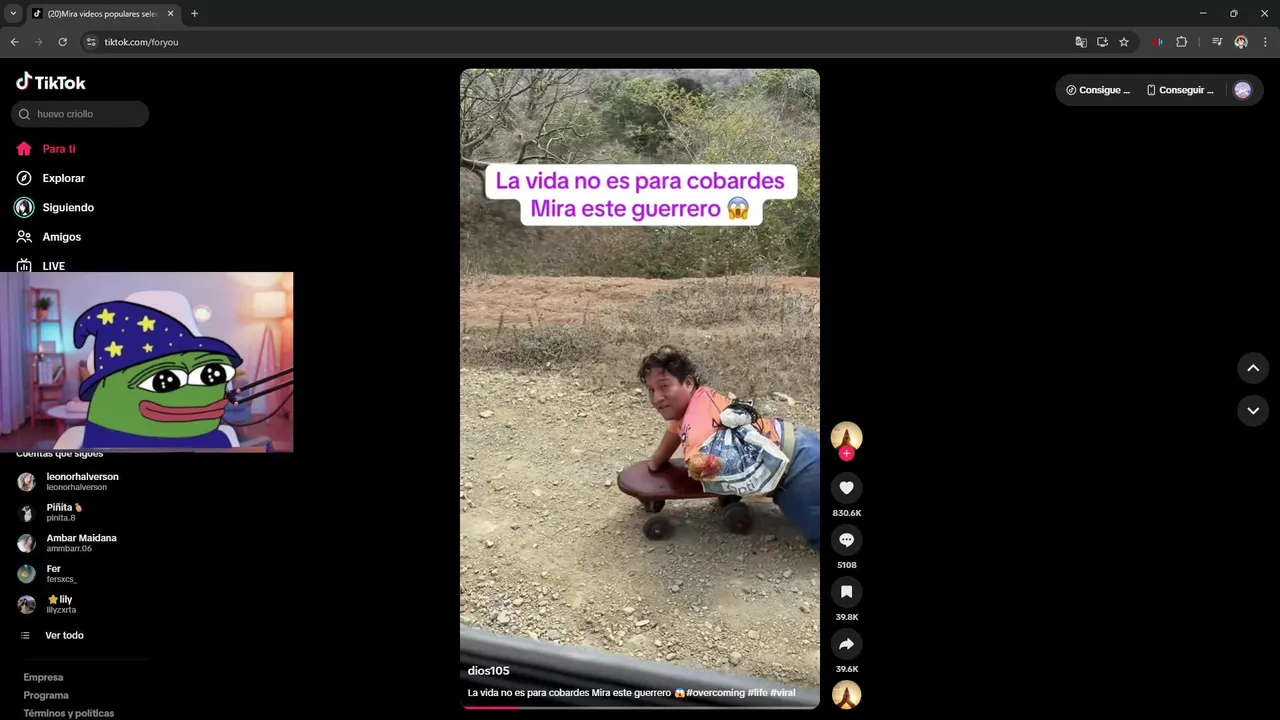This screenshot has height=720, width=1280.
Task: Open comments on the video
Action: [x=846, y=540]
